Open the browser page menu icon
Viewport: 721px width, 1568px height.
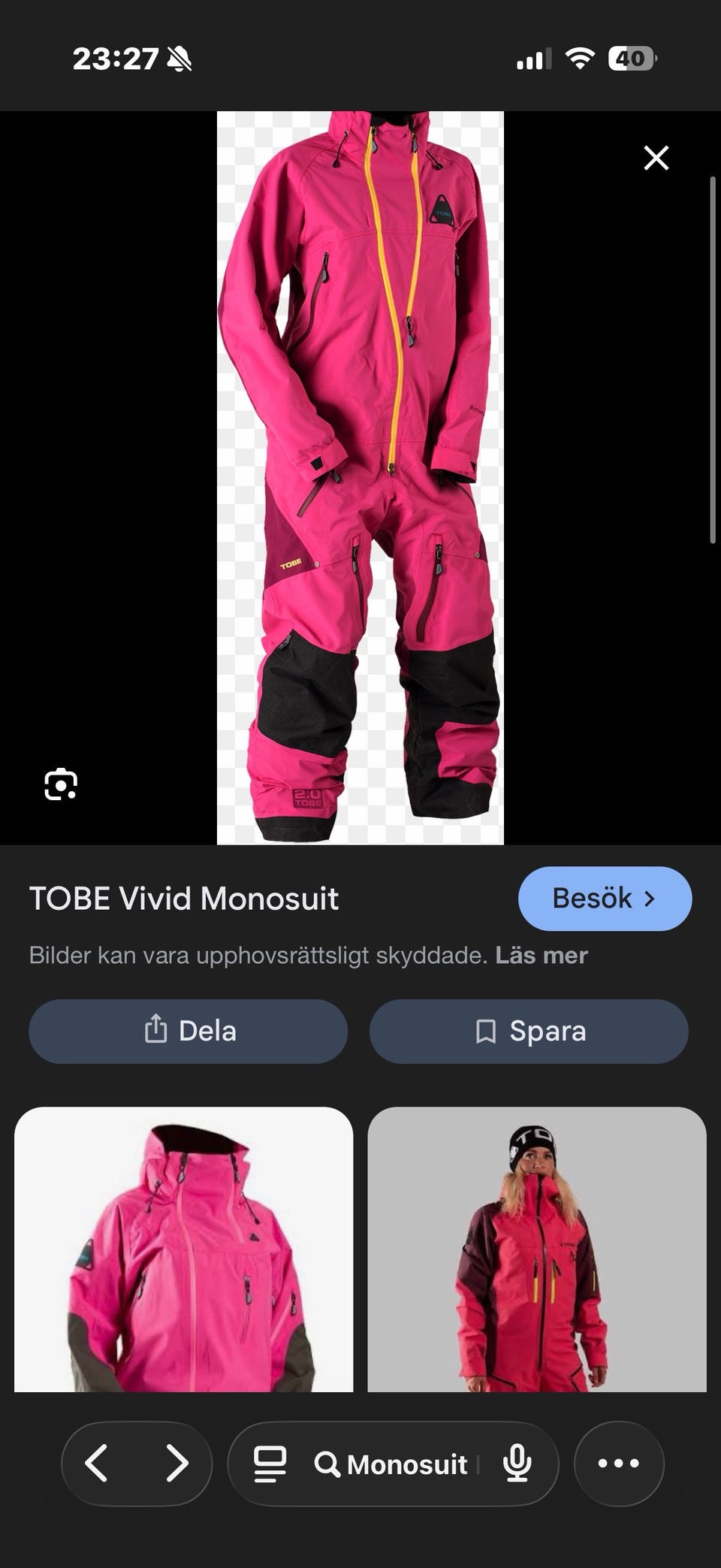270,1464
